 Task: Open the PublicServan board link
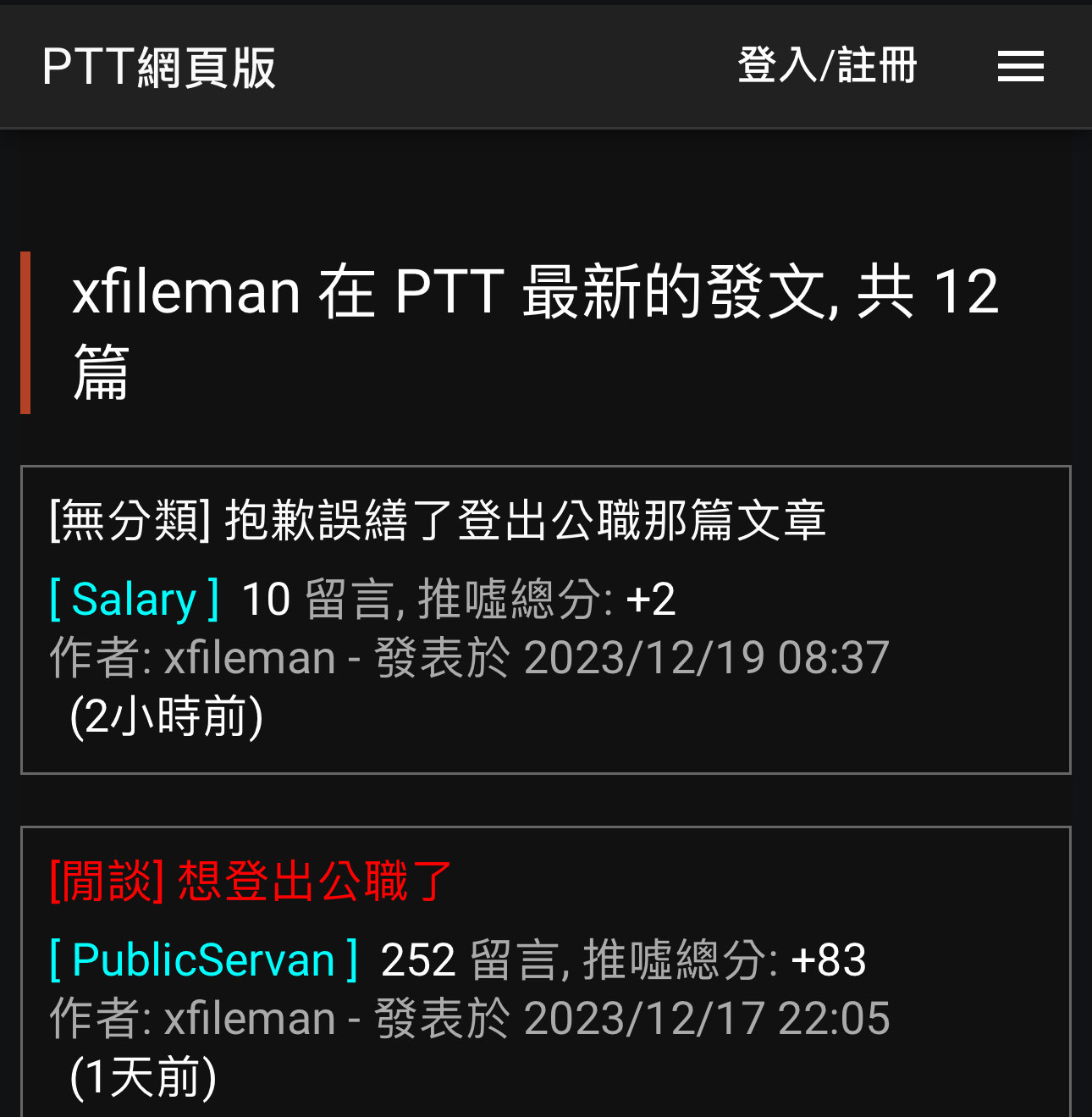[x=204, y=960]
